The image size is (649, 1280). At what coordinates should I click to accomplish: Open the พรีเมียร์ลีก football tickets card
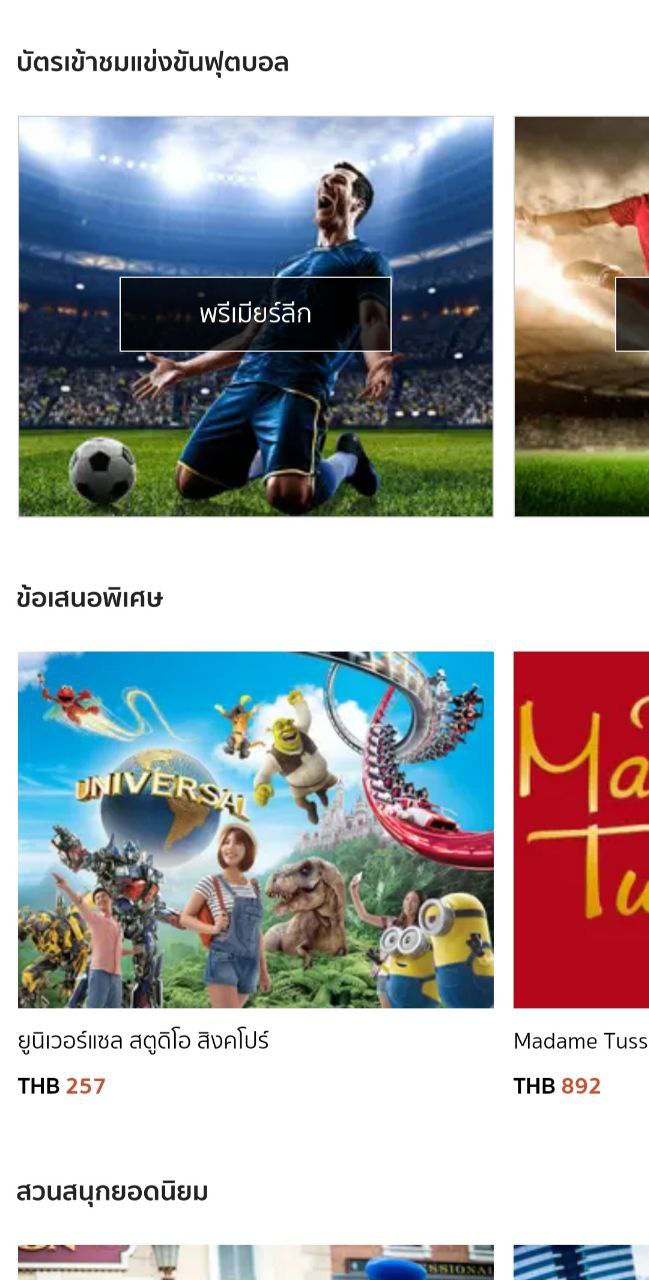pos(255,315)
